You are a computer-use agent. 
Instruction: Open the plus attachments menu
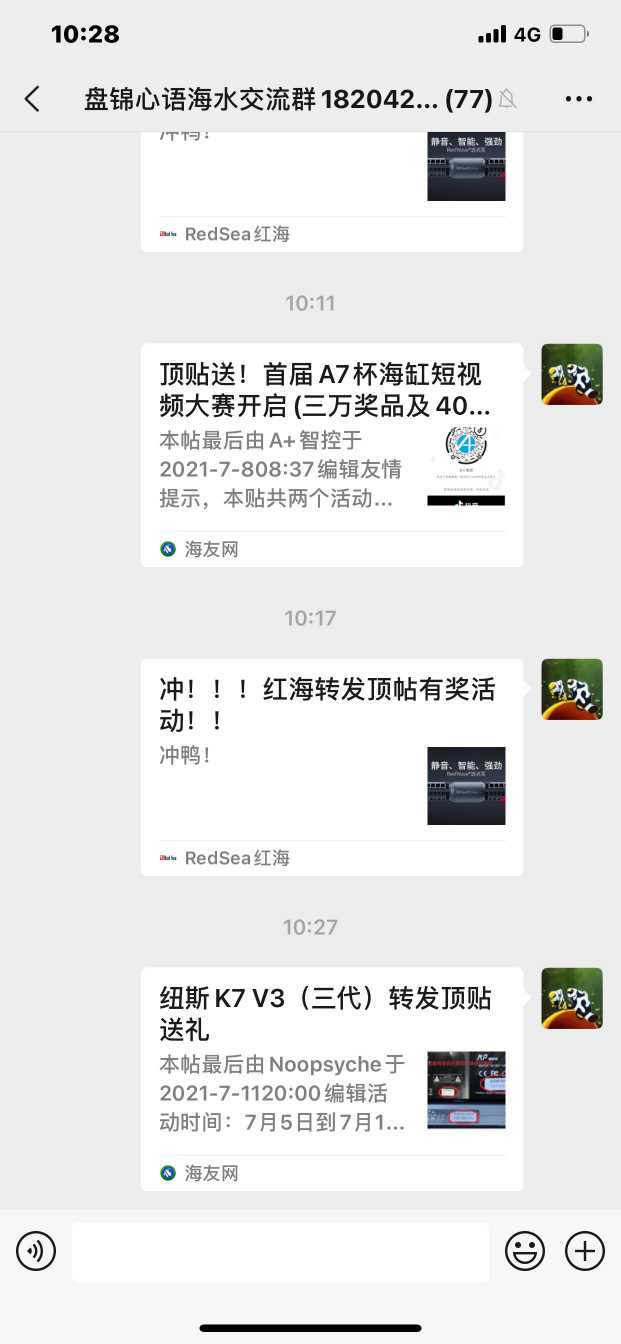point(585,1251)
